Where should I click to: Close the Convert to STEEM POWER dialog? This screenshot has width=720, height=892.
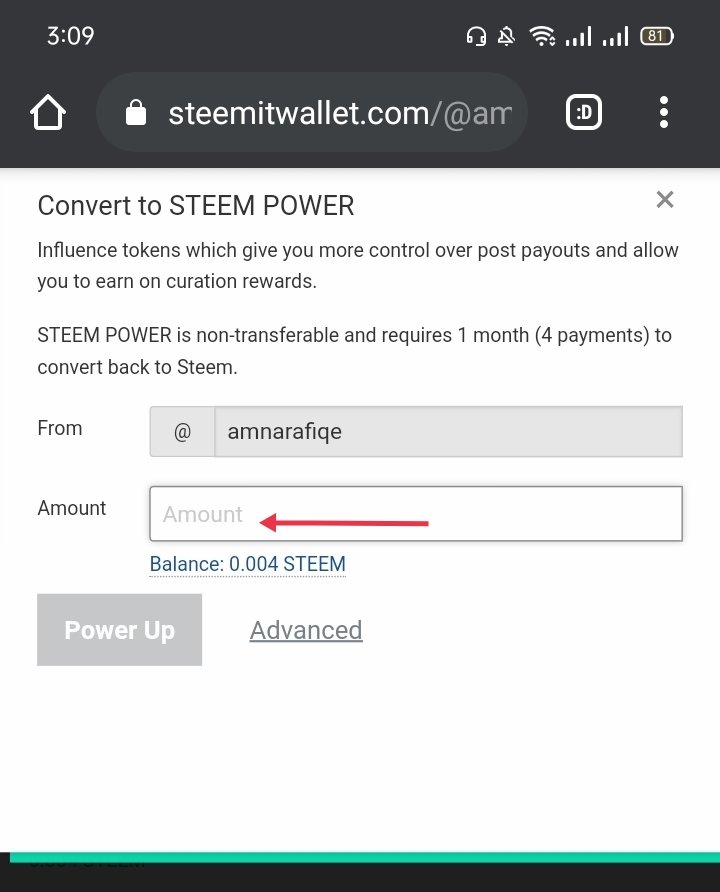tap(665, 200)
